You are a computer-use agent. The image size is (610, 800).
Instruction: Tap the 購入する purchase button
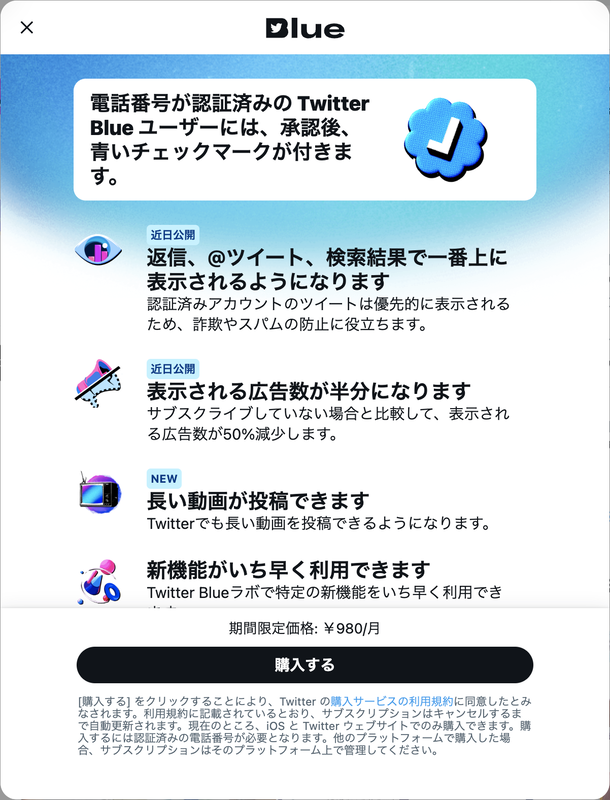point(305,665)
